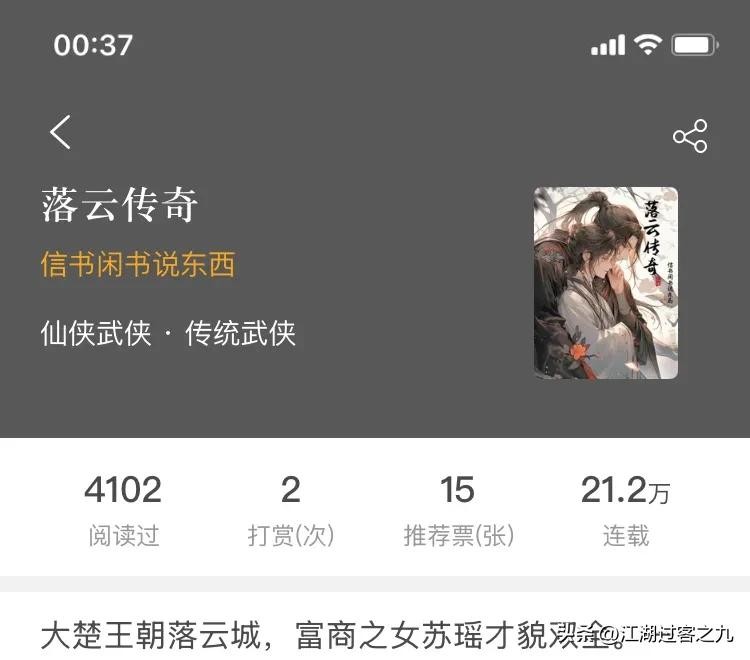Image resolution: width=750 pixels, height=660 pixels.
Task: Go back using the top-left arrow
Action: click(x=61, y=132)
